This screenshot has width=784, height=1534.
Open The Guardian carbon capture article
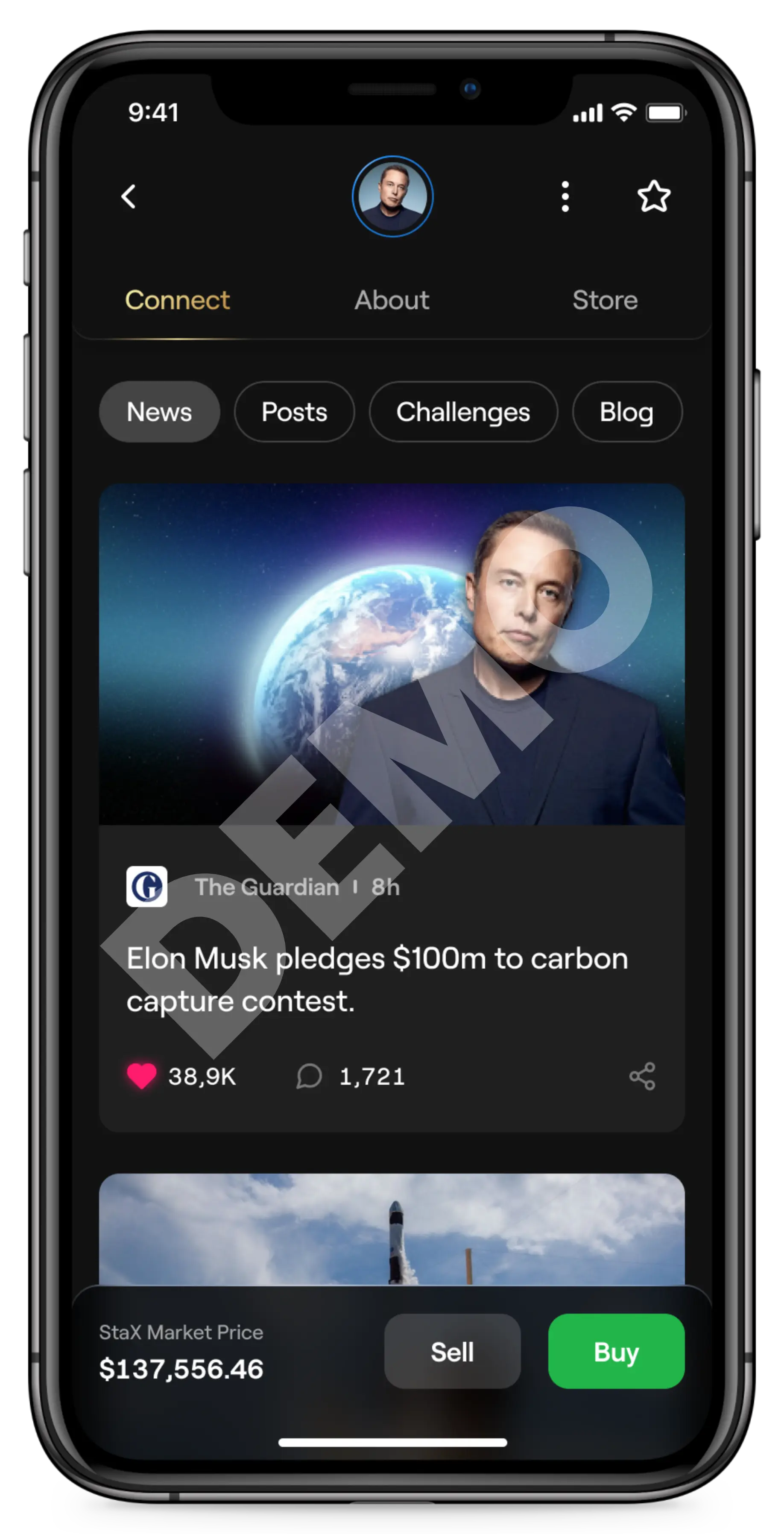pos(377,979)
